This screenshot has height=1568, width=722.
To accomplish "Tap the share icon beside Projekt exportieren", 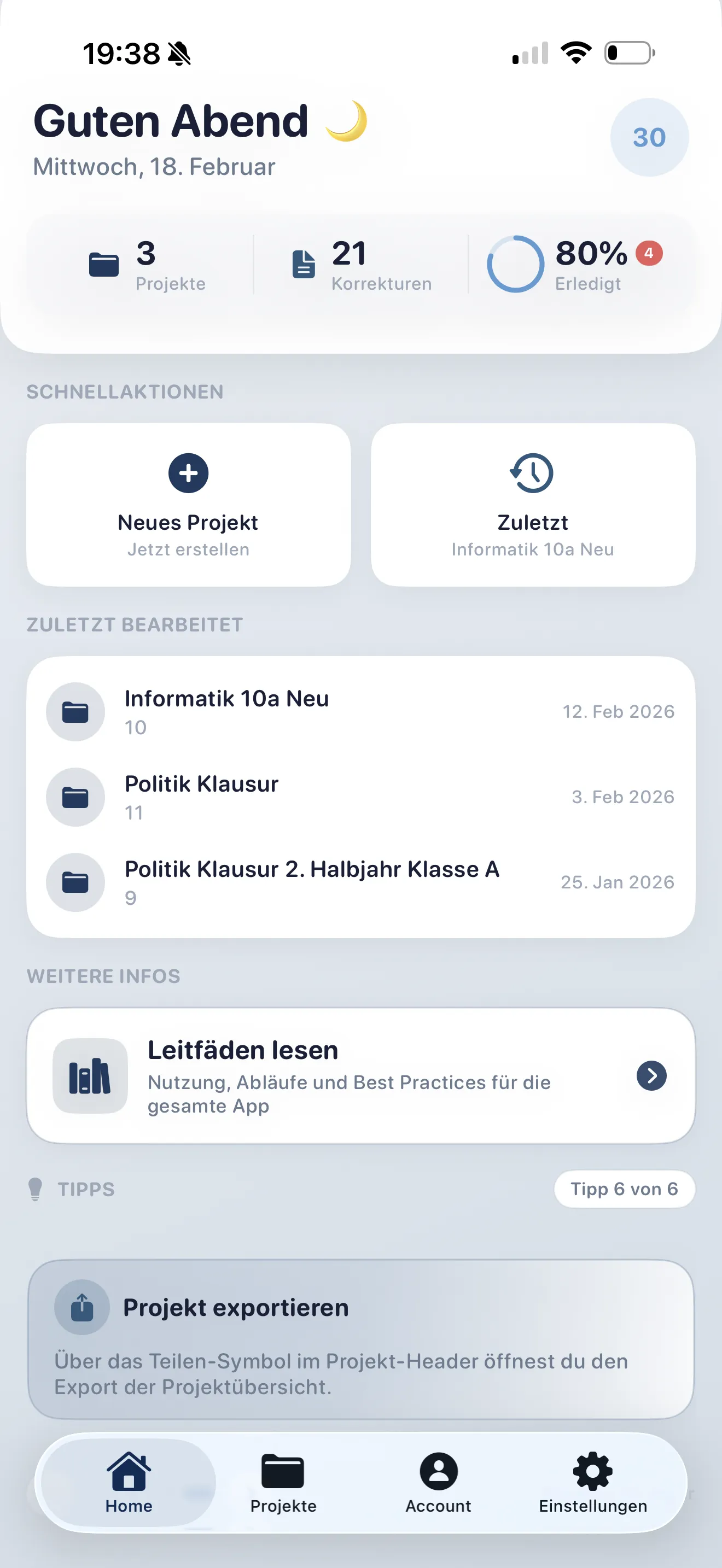I will pyautogui.click(x=82, y=1305).
